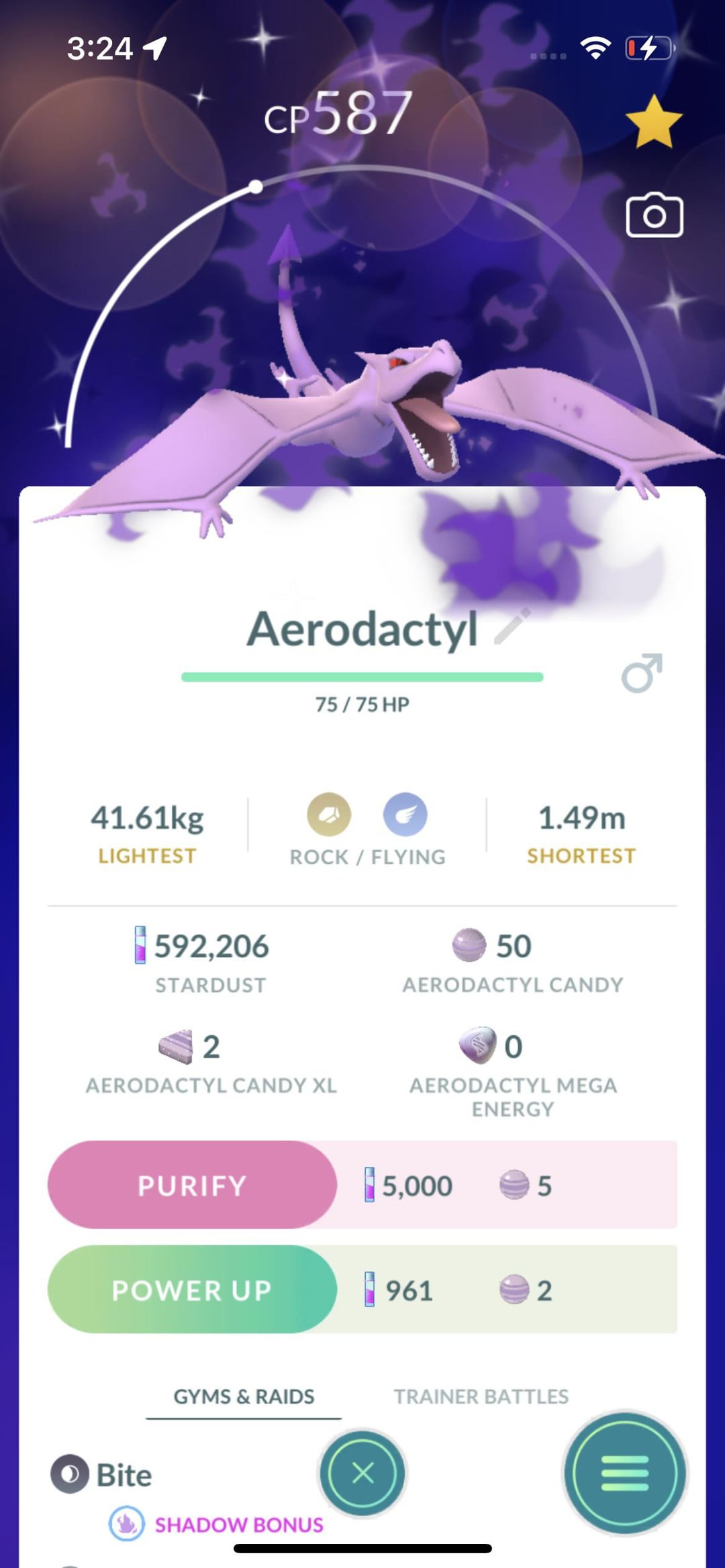Power up Aerodactyl
This screenshot has height=1568, width=725.
[192, 1290]
